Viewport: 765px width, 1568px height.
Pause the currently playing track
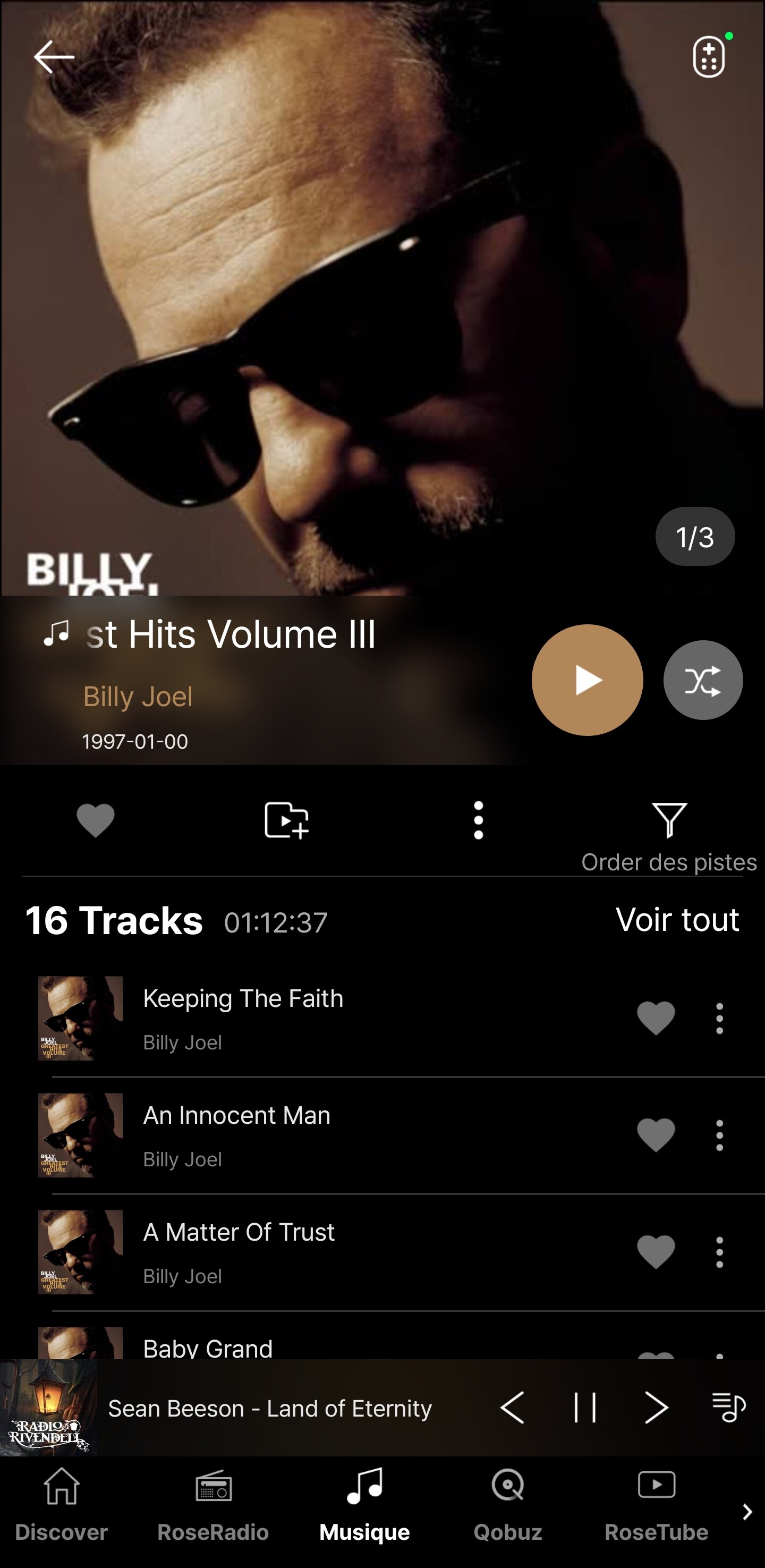(585, 1408)
